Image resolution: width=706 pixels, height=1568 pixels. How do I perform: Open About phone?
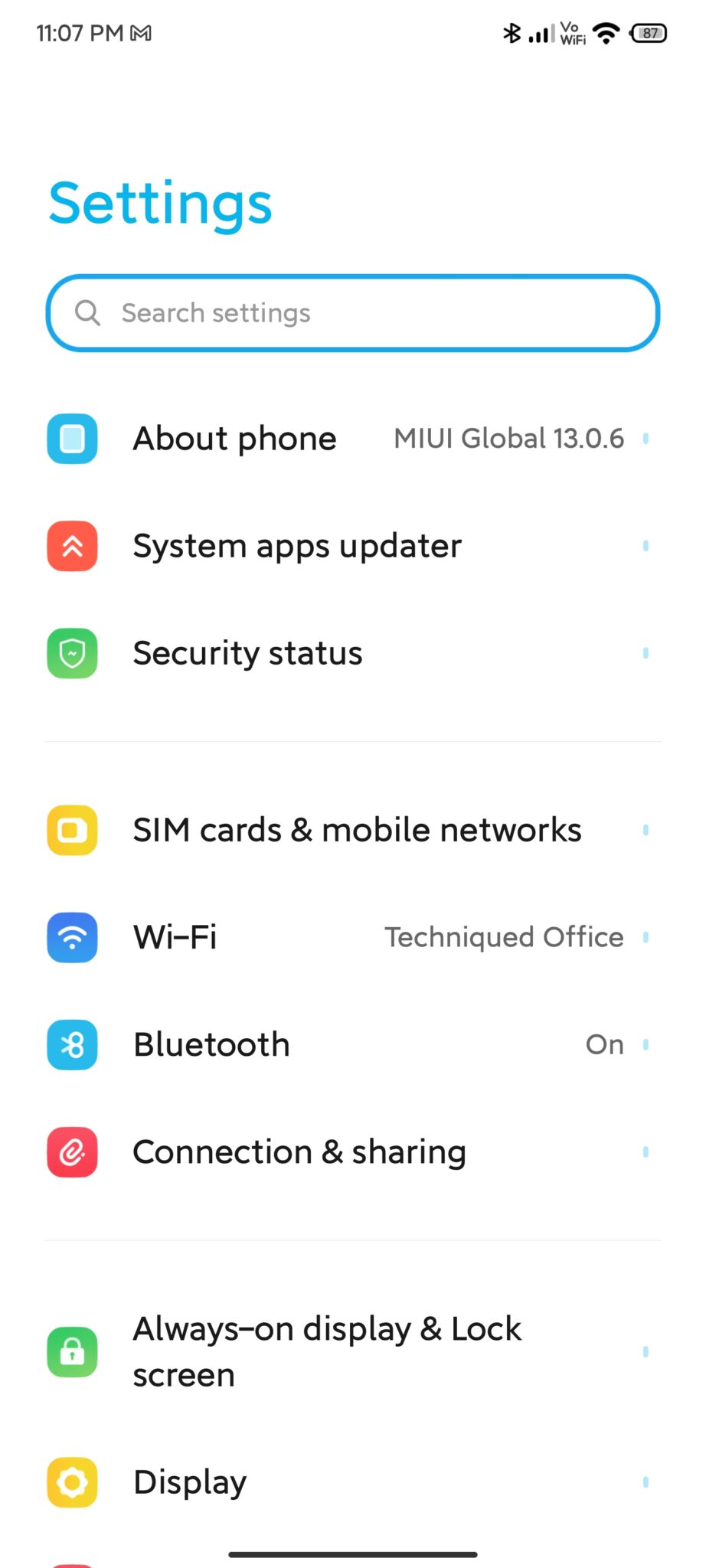coord(353,439)
